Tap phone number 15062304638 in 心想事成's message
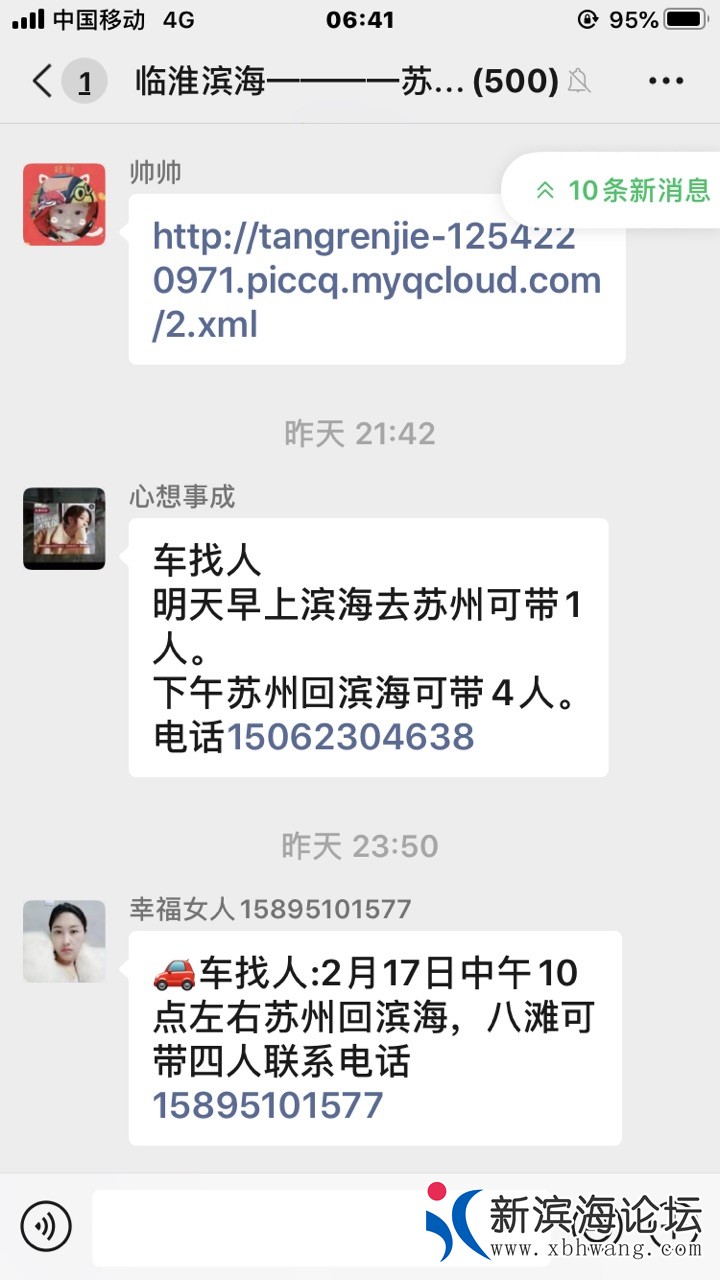 point(350,737)
